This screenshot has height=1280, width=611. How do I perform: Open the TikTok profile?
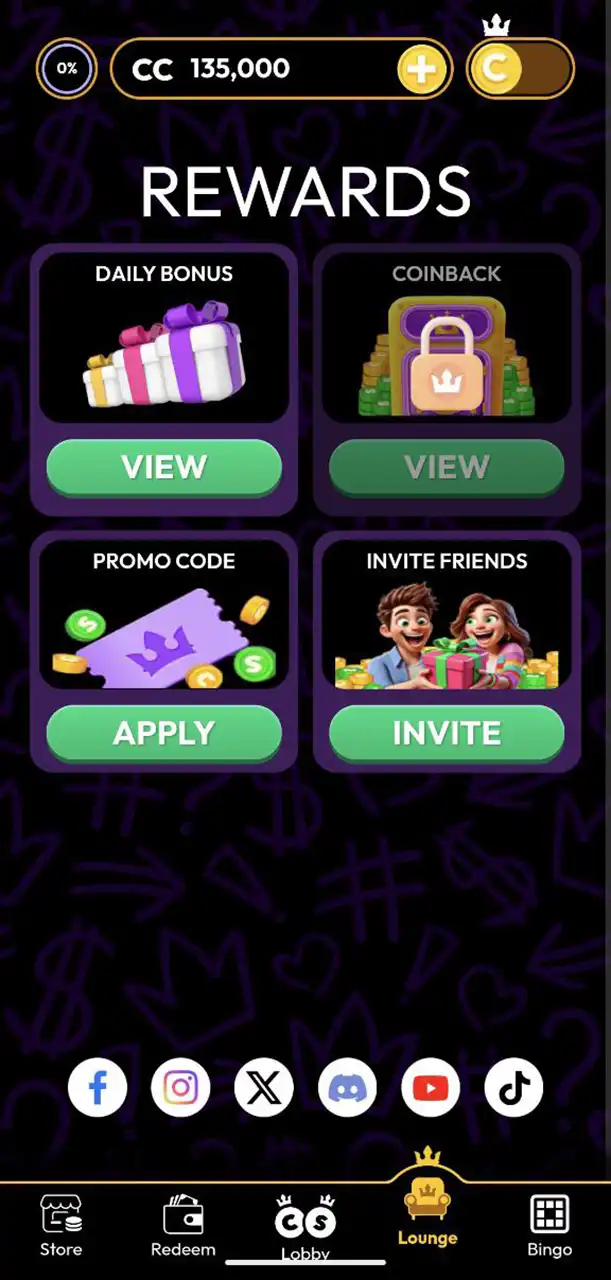[x=514, y=1087]
